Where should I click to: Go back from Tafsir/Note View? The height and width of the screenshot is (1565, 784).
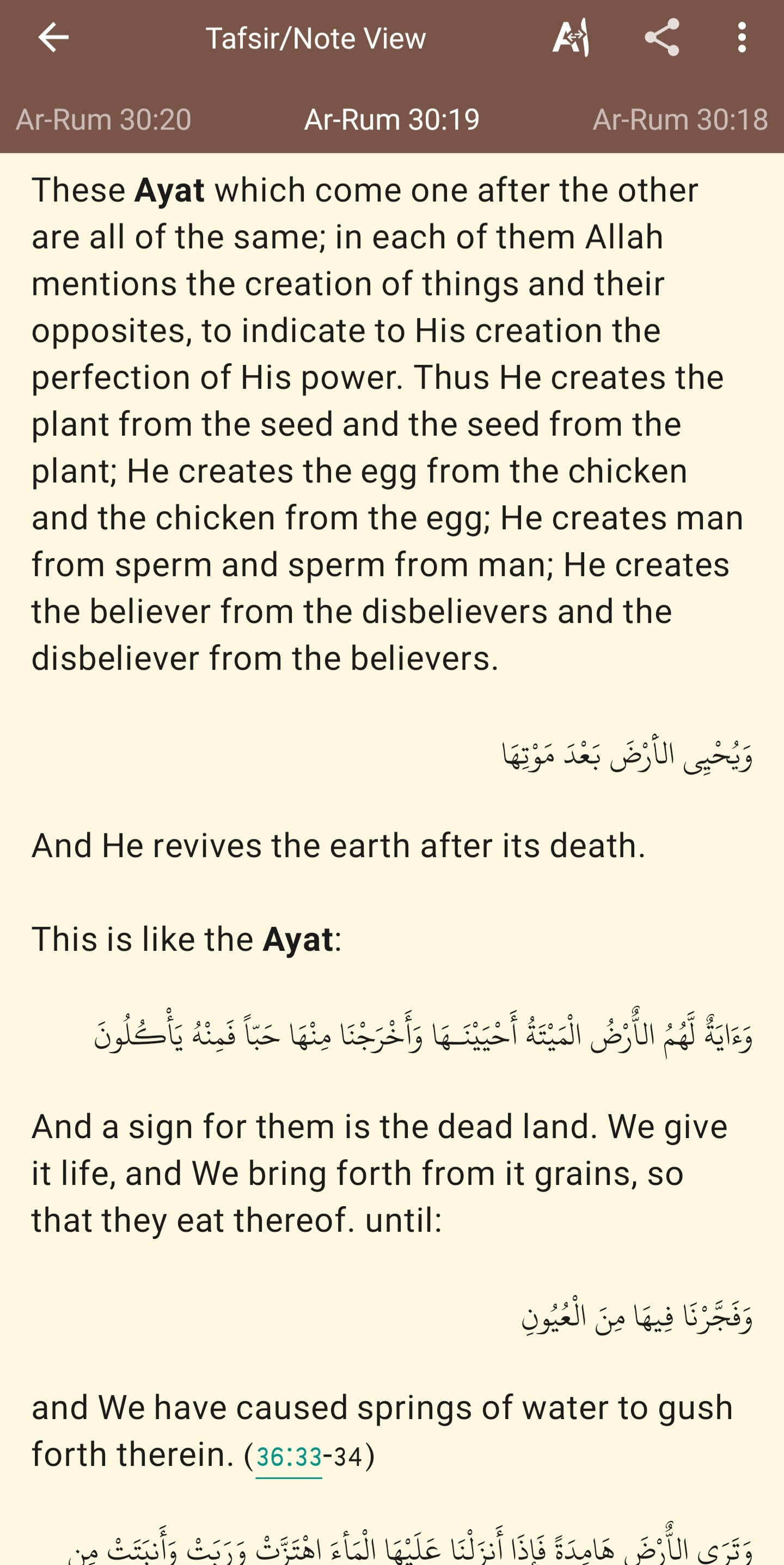[x=53, y=38]
